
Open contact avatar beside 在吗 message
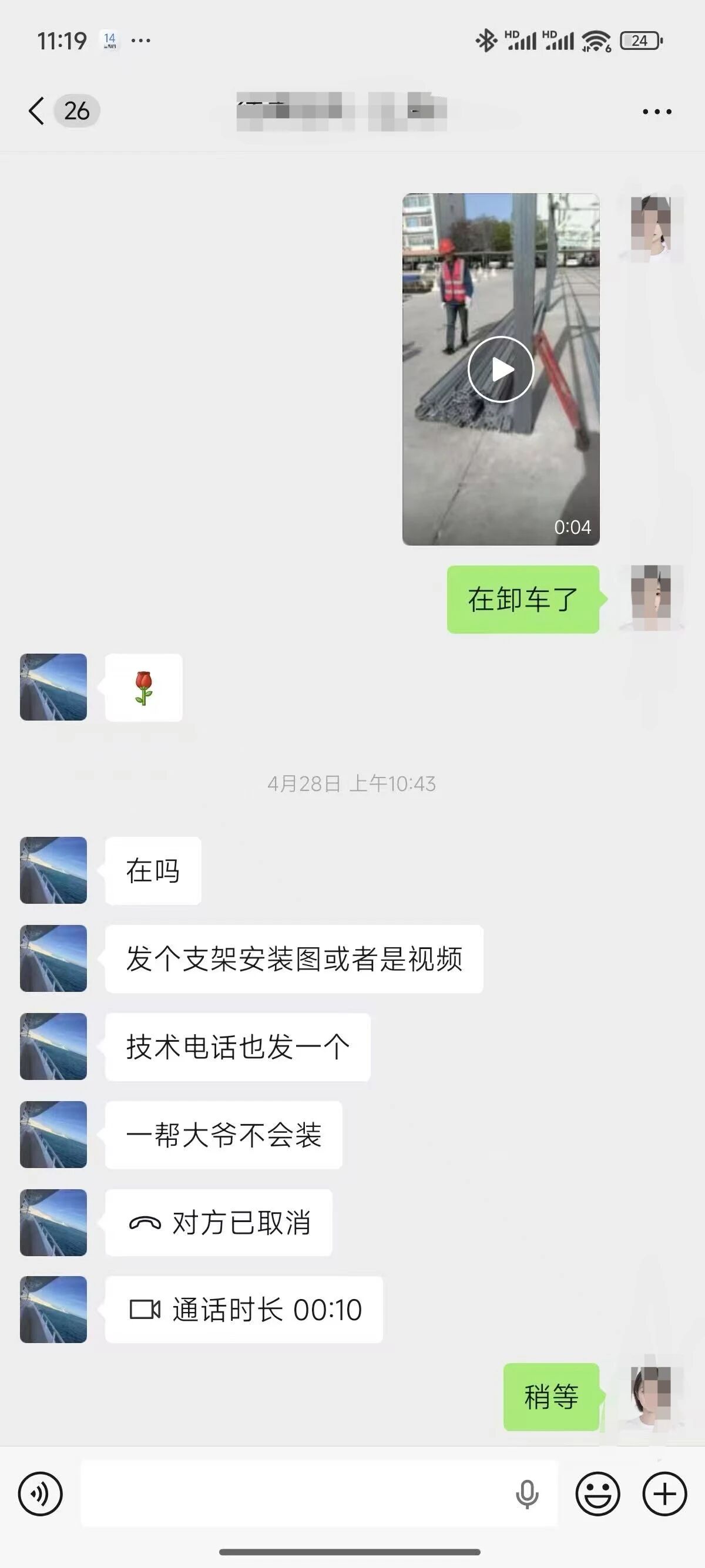(53, 870)
